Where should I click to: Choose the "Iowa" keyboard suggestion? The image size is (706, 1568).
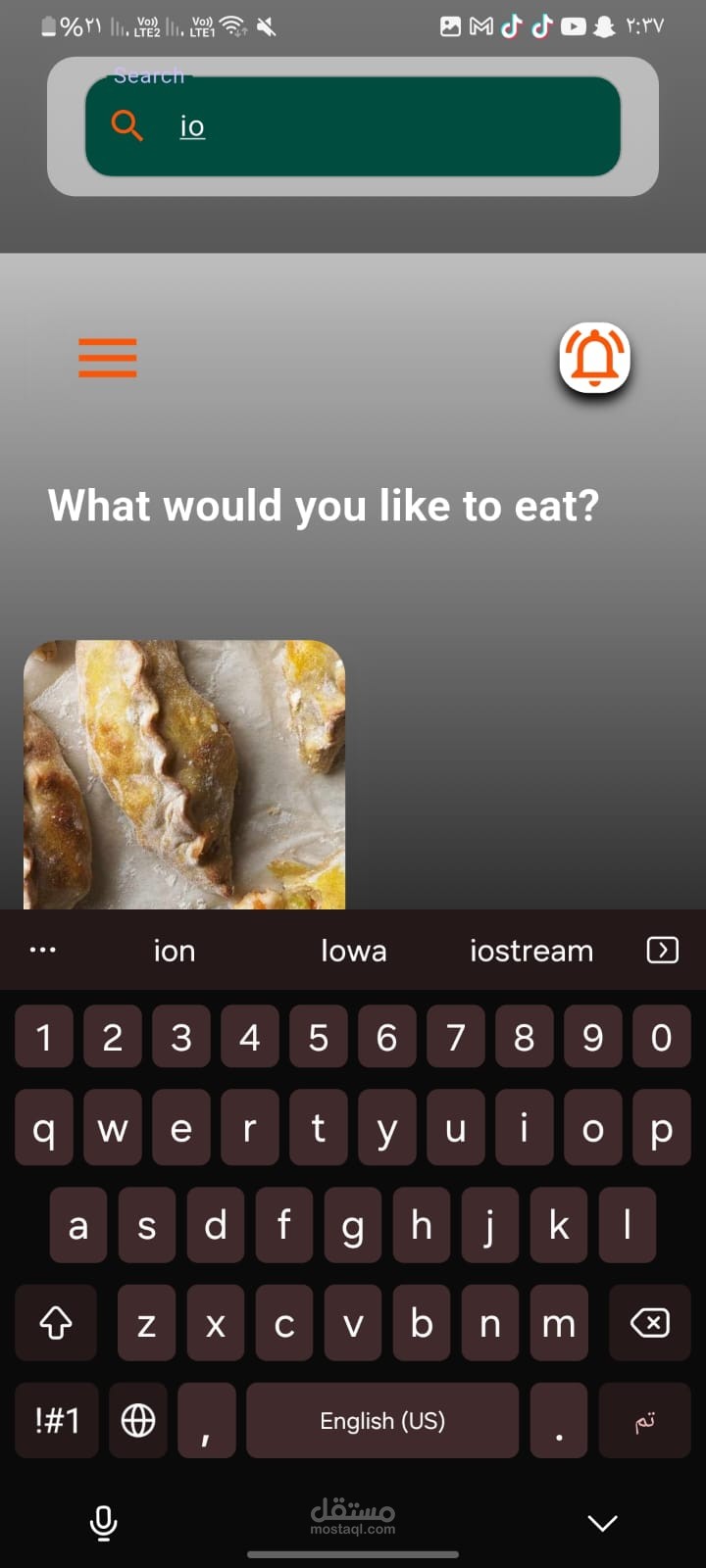(353, 951)
